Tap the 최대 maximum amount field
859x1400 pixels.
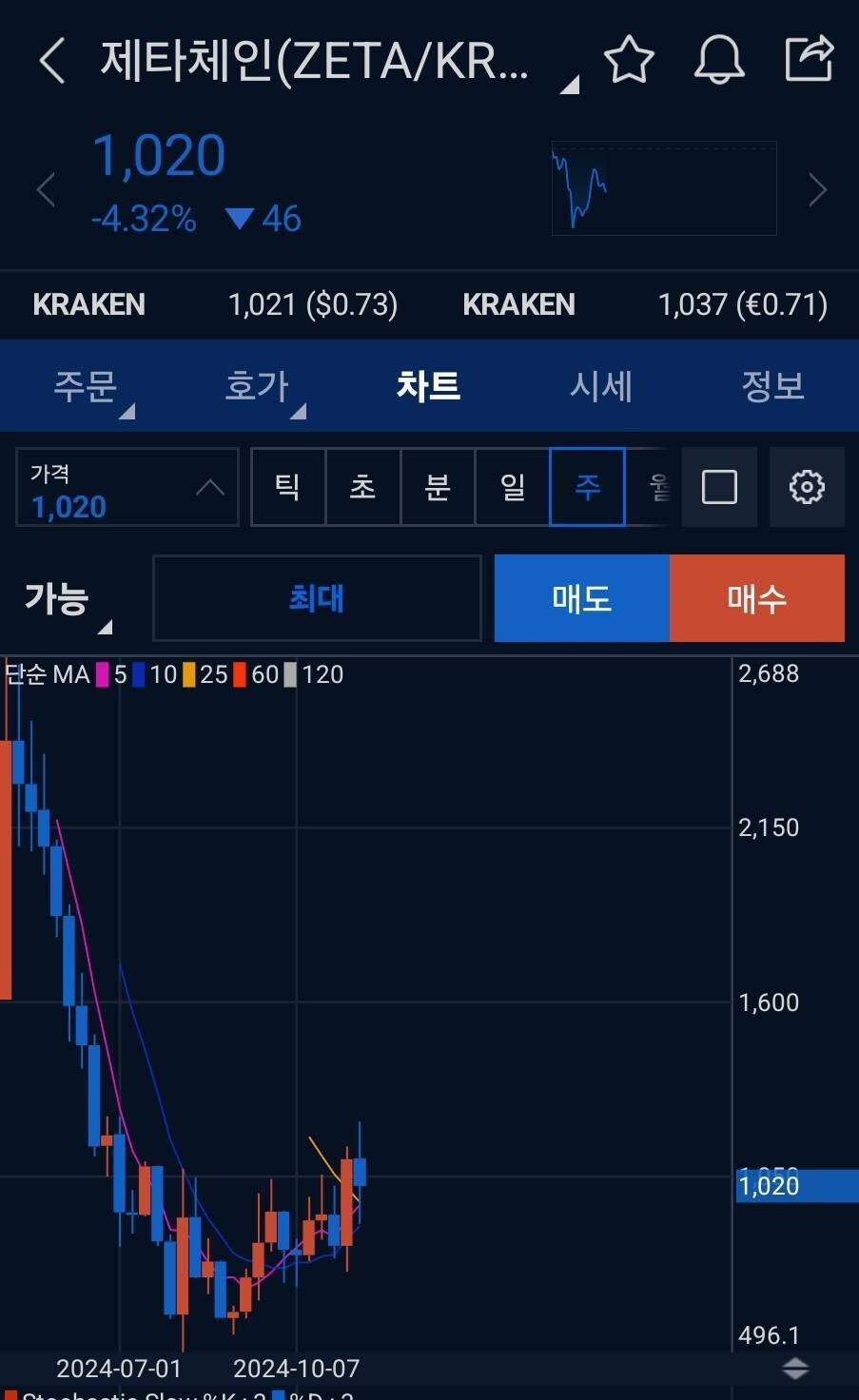317,598
